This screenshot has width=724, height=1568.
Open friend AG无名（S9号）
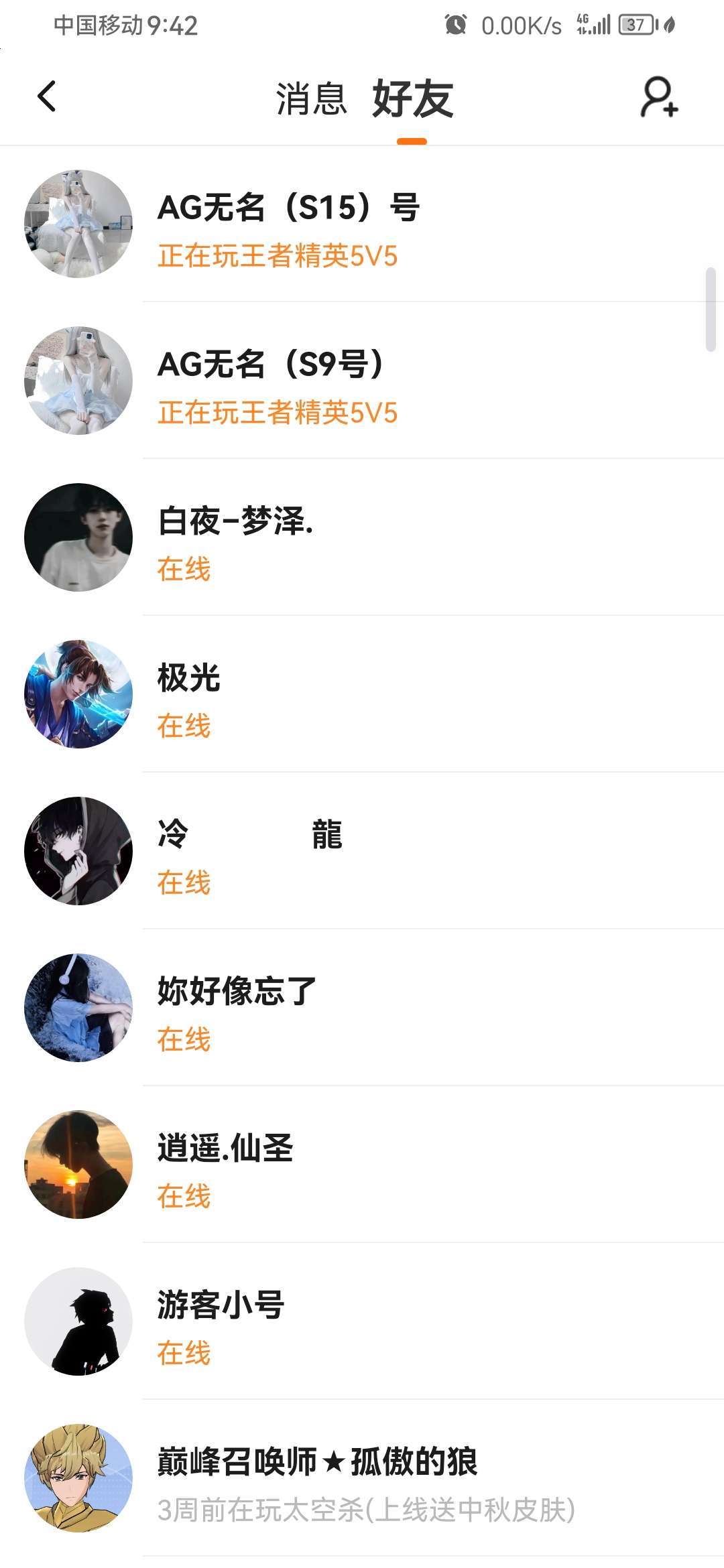coord(362,381)
